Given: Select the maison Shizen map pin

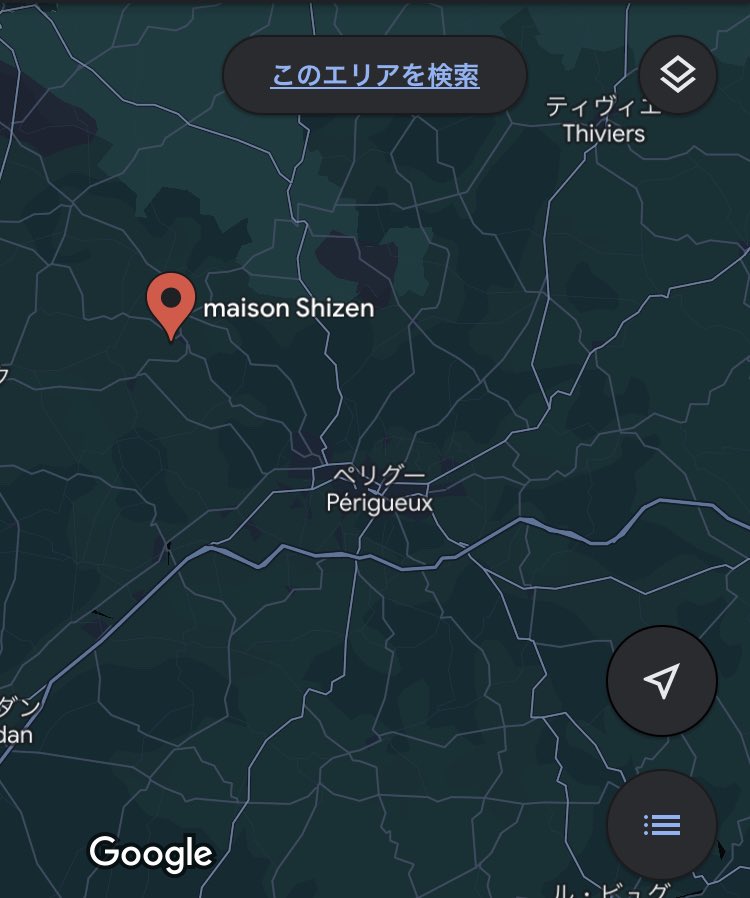Looking at the screenshot, I should click(x=172, y=302).
